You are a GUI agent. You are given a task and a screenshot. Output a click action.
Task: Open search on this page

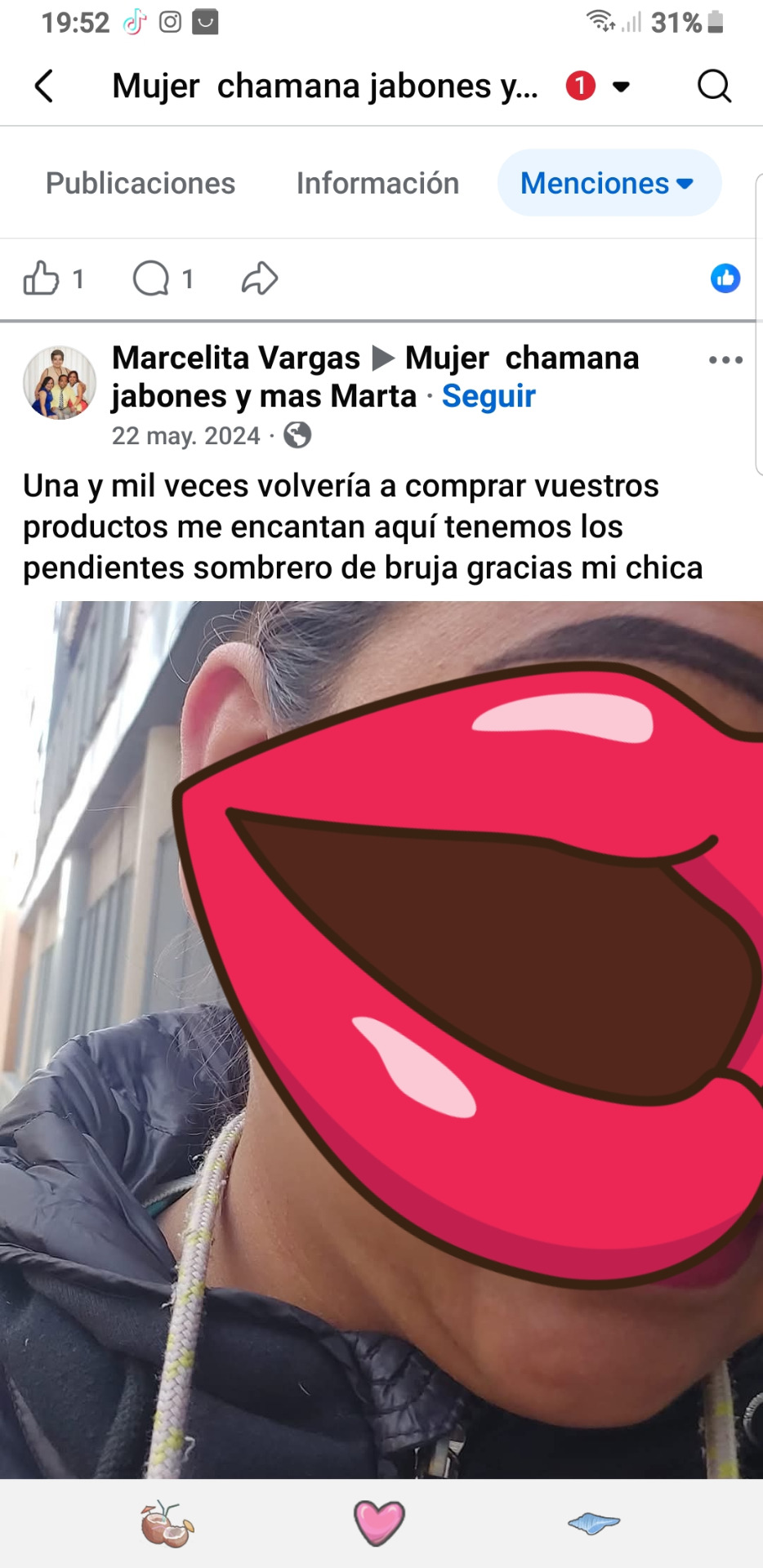(713, 86)
